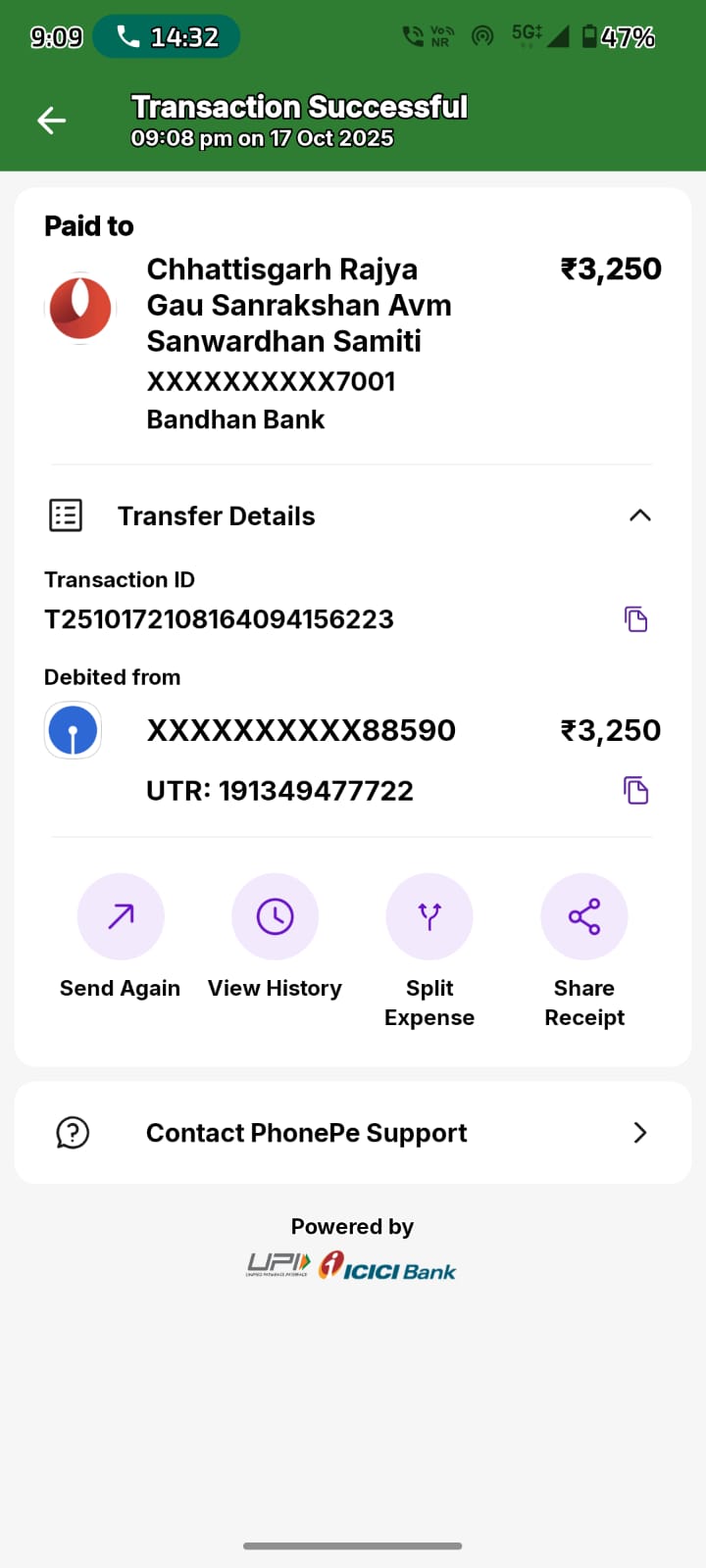Viewport: 706px width, 1568px height.
Task: Copy the Transaction ID
Action: pos(635,619)
